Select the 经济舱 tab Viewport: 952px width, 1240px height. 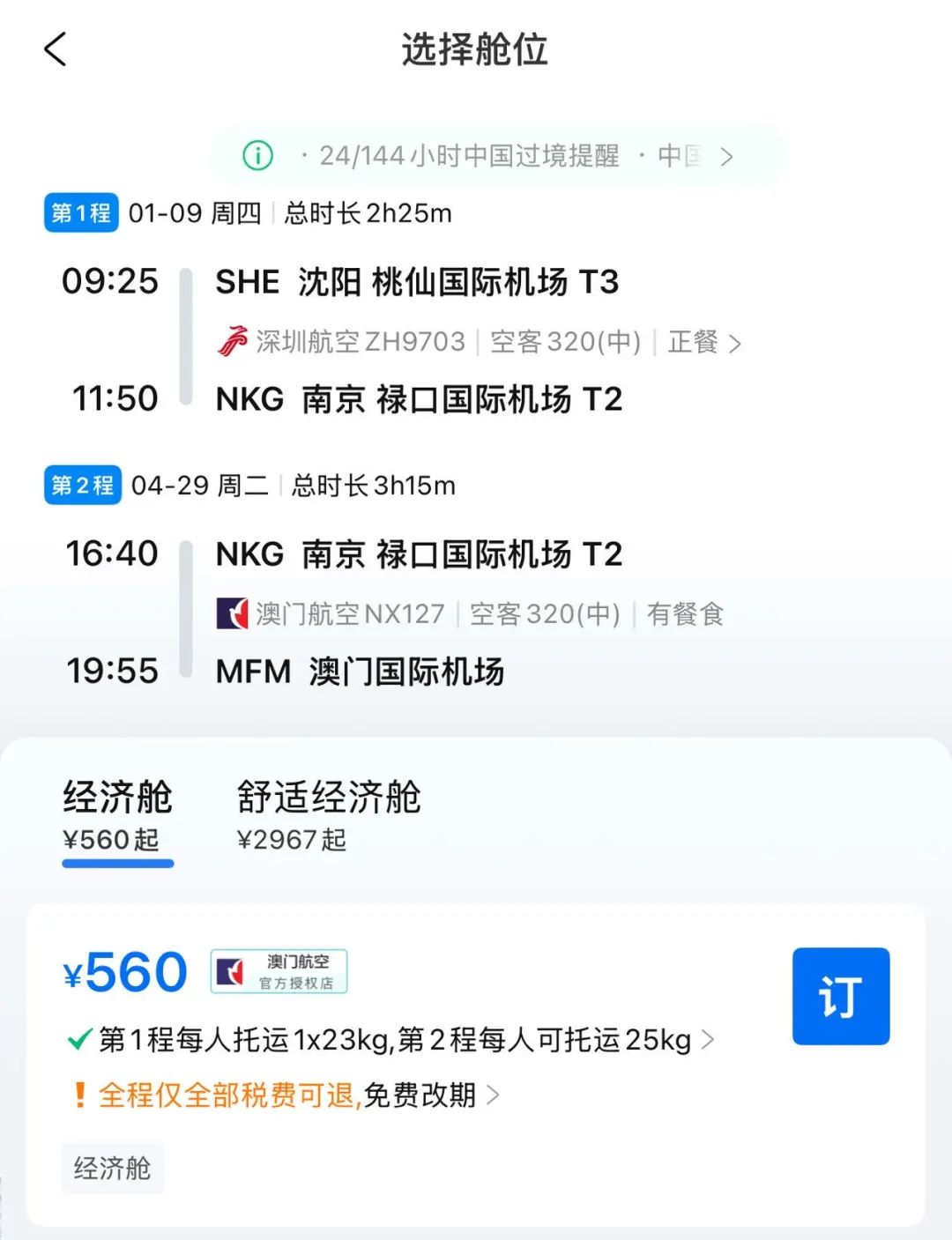pos(117,815)
